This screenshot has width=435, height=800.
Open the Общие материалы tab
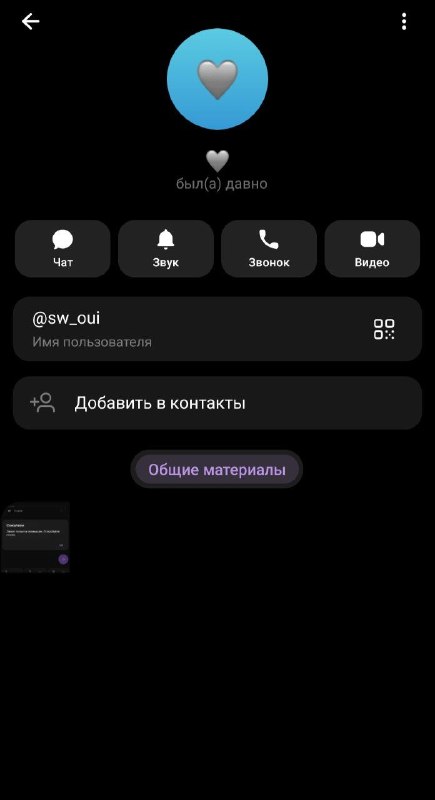(217, 469)
